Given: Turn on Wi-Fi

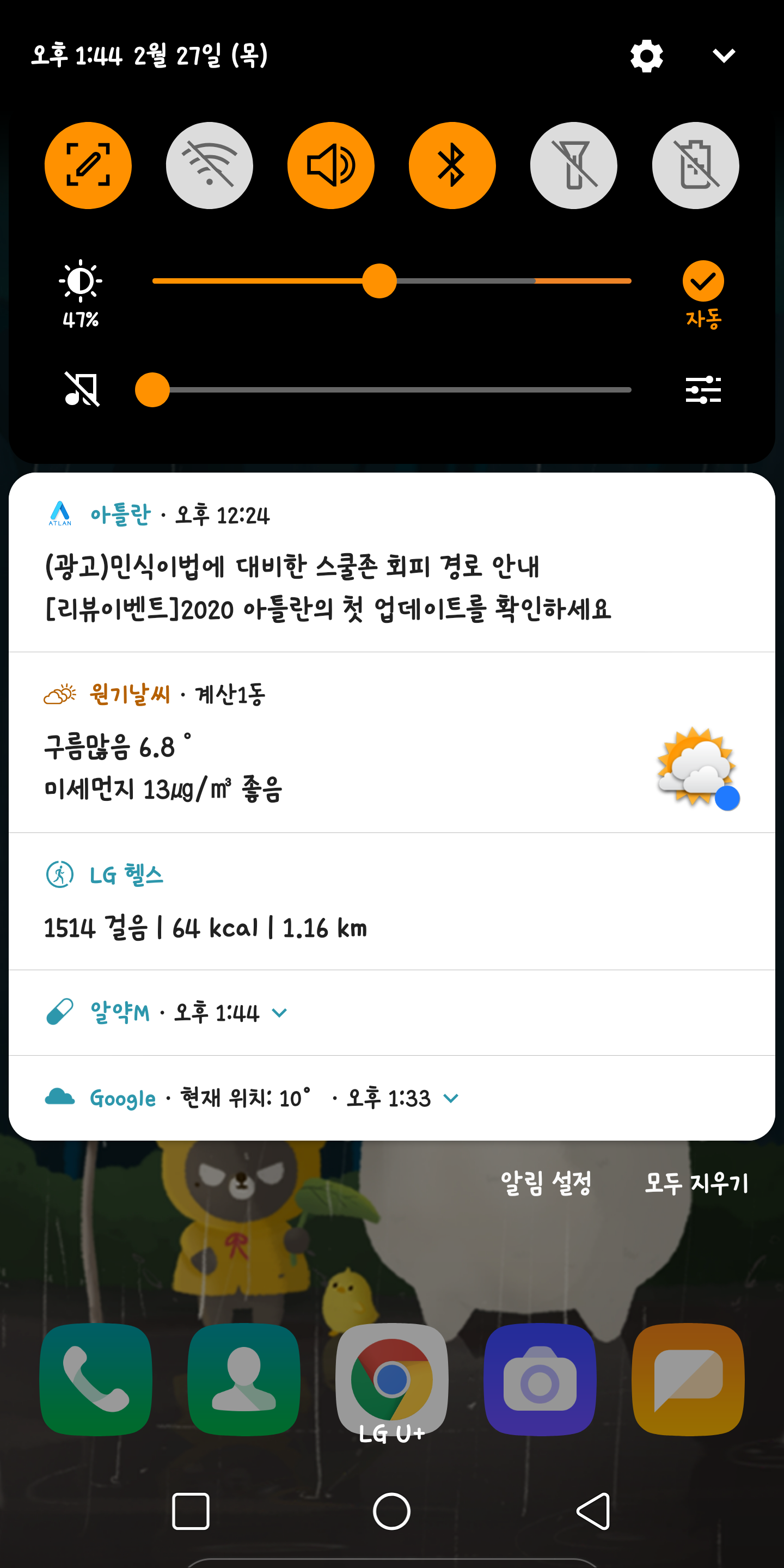Looking at the screenshot, I should point(210,165).
